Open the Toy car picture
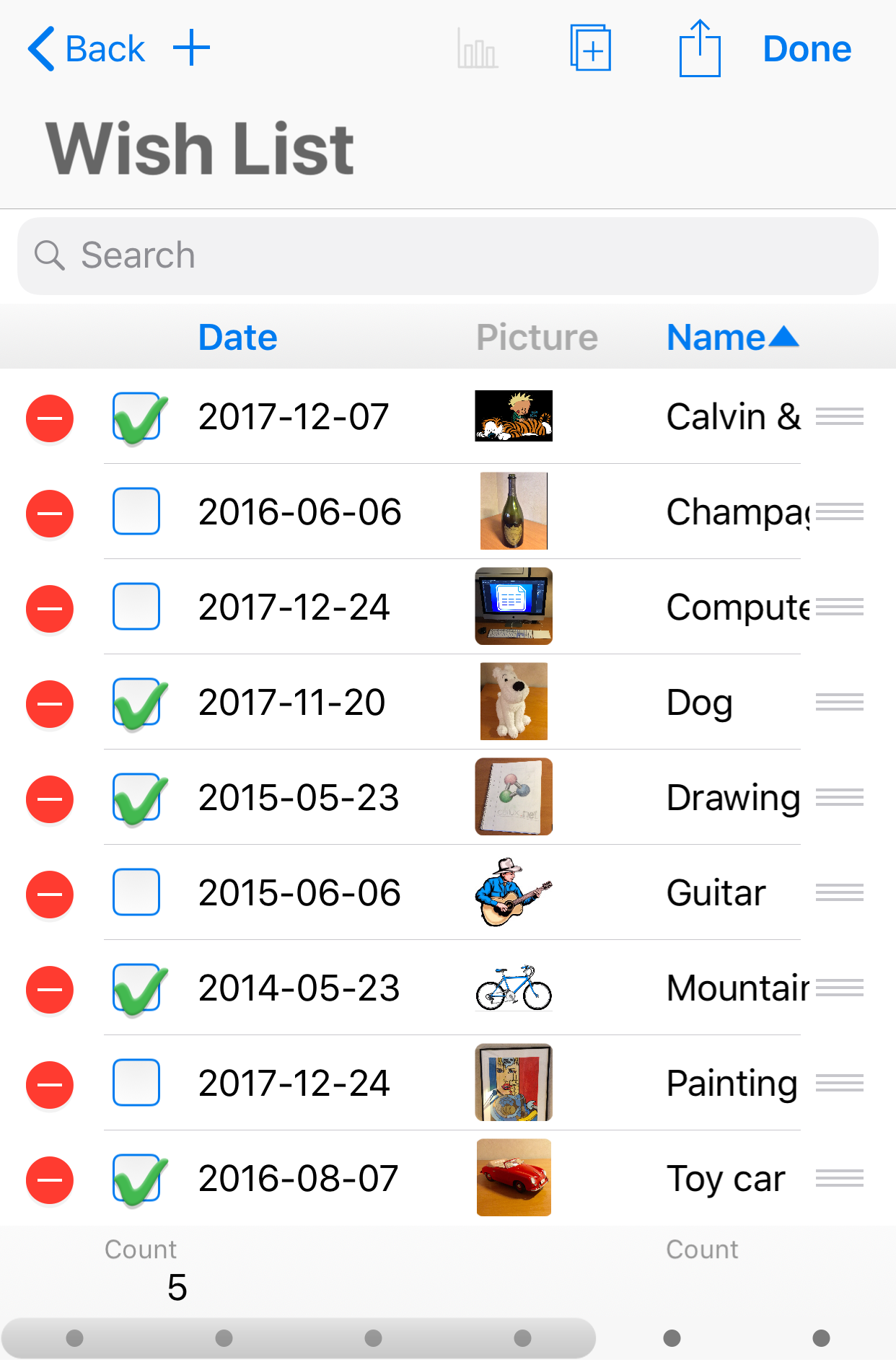896x1362 pixels. [x=514, y=1178]
